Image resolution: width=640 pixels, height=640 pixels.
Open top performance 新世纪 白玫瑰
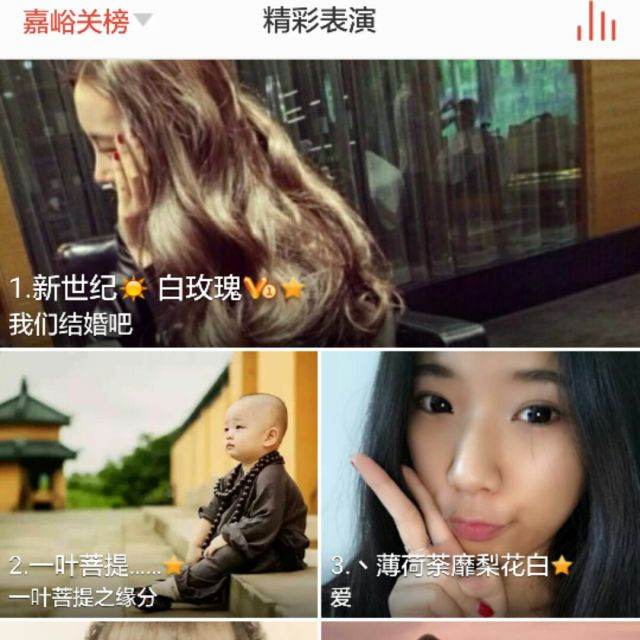coord(320,200)
